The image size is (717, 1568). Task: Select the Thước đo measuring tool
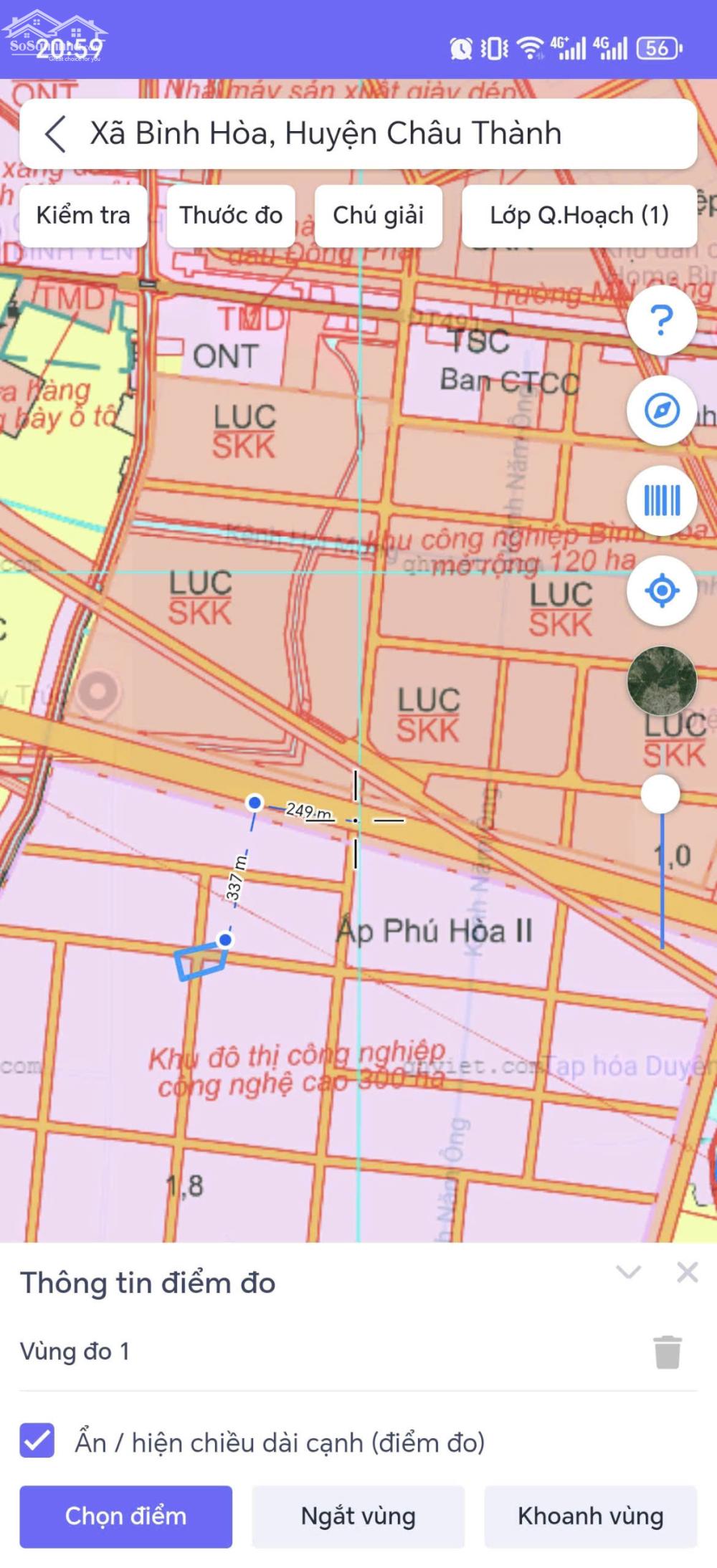(x=231, y=215)
